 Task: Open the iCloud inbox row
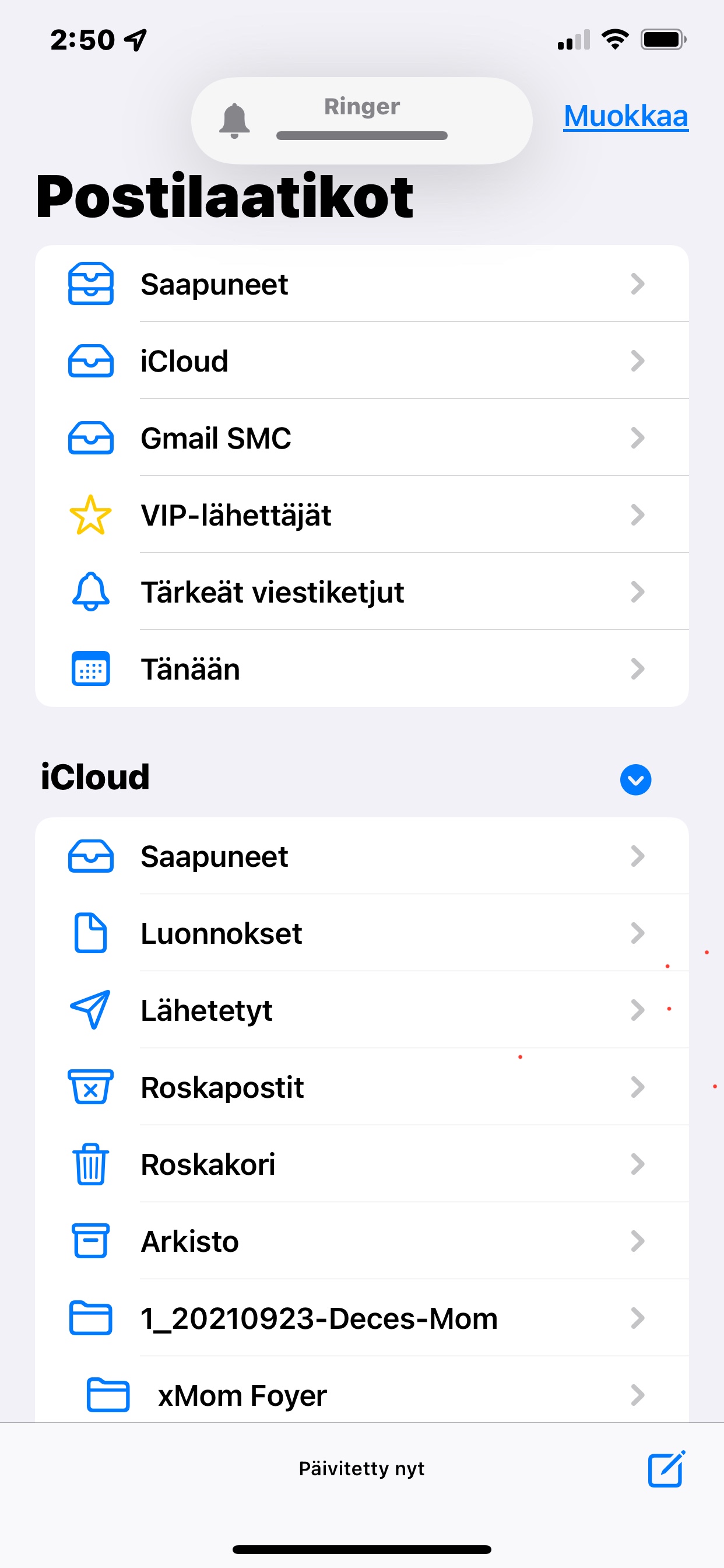[361, 361]
